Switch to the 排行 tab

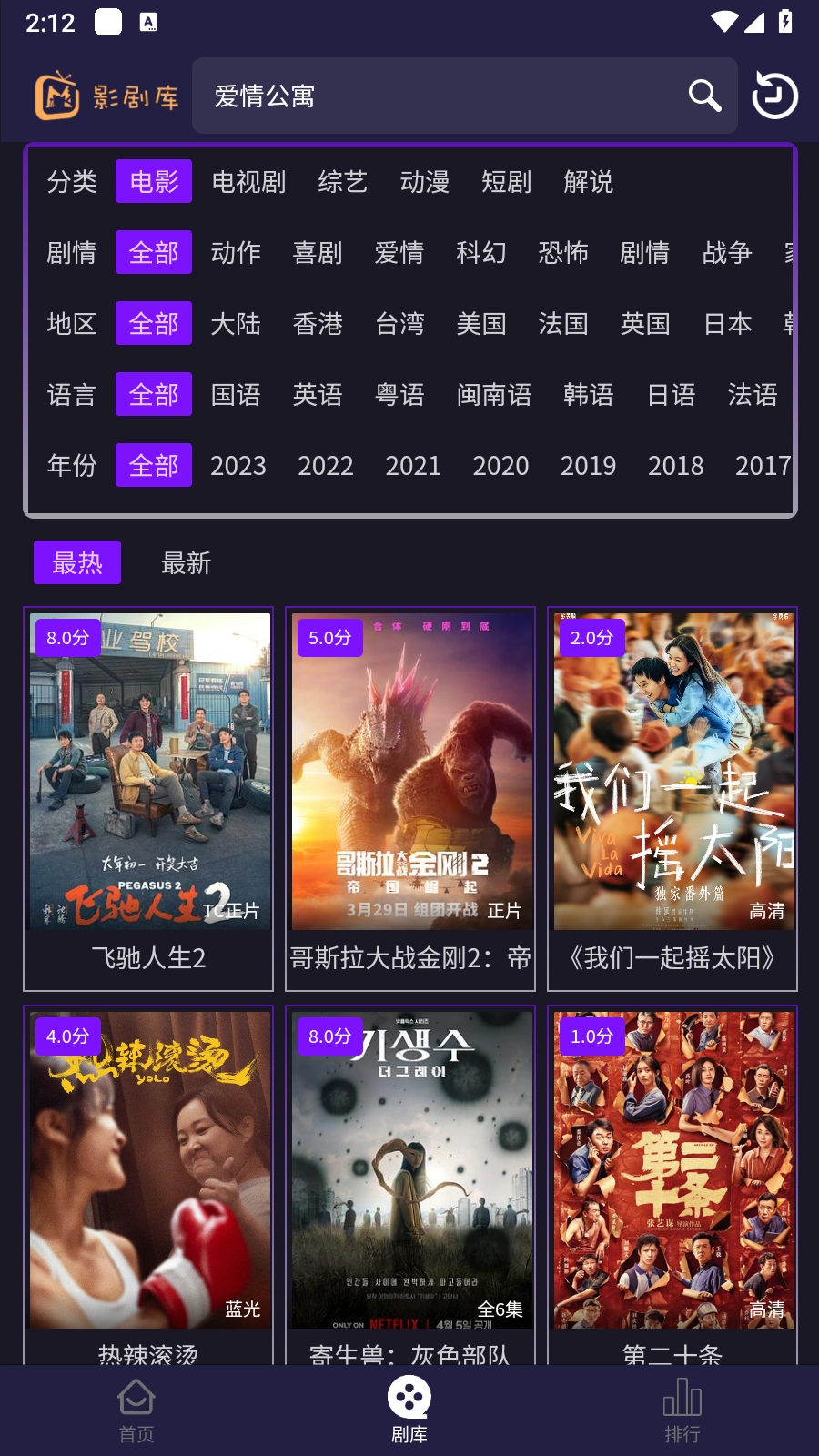(x=682, y=1410)
